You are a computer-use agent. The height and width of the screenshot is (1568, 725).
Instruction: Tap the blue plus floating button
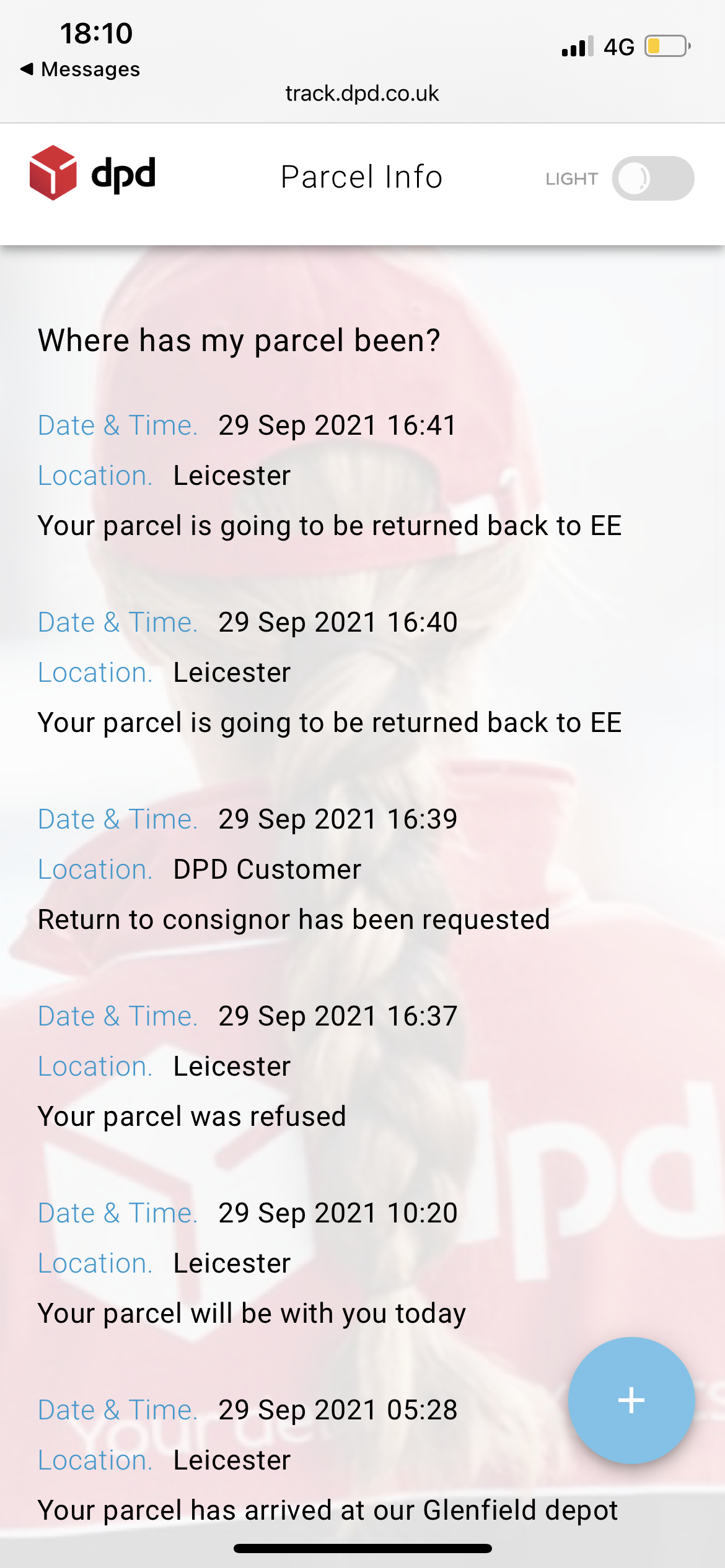(x=631, y=1400)
